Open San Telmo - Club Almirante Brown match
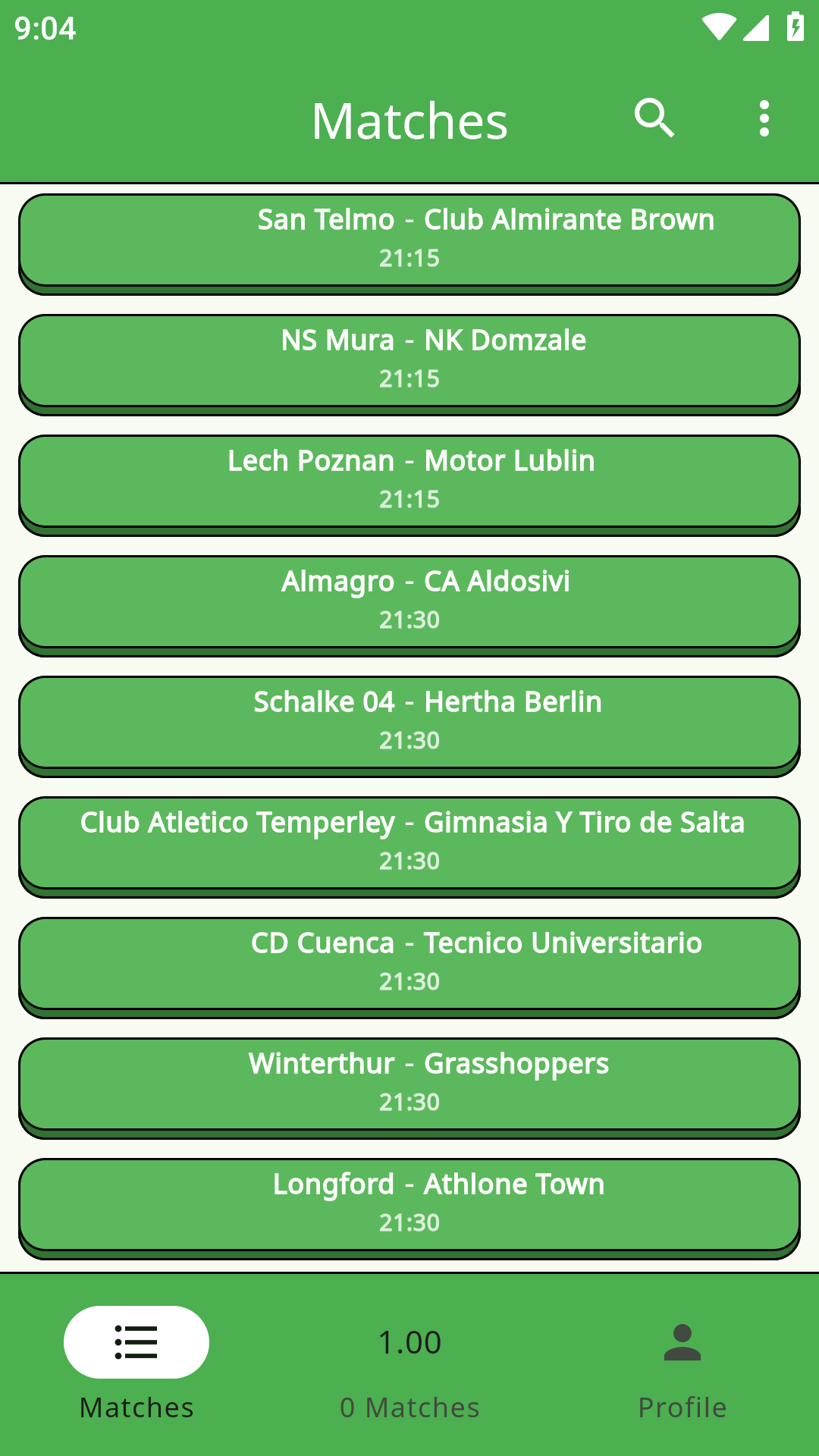Screen dimensions: 819x1456 point(409,240)
